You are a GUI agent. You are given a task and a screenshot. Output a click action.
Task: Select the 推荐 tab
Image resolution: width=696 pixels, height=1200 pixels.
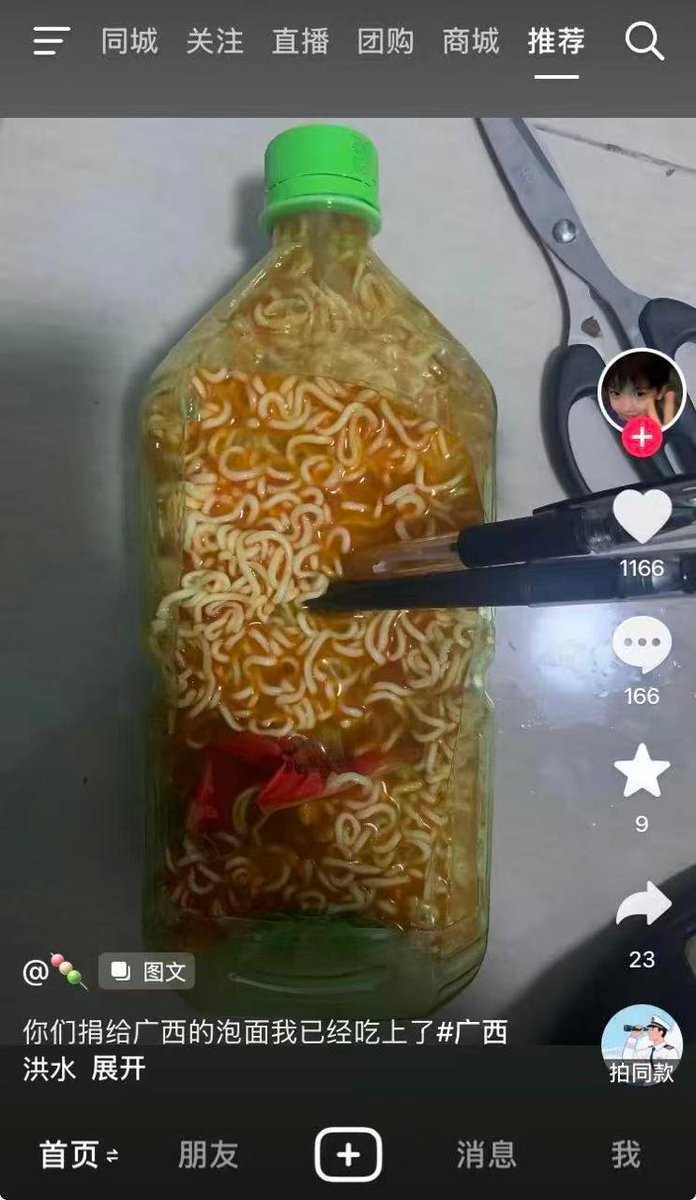pos(557,41)
